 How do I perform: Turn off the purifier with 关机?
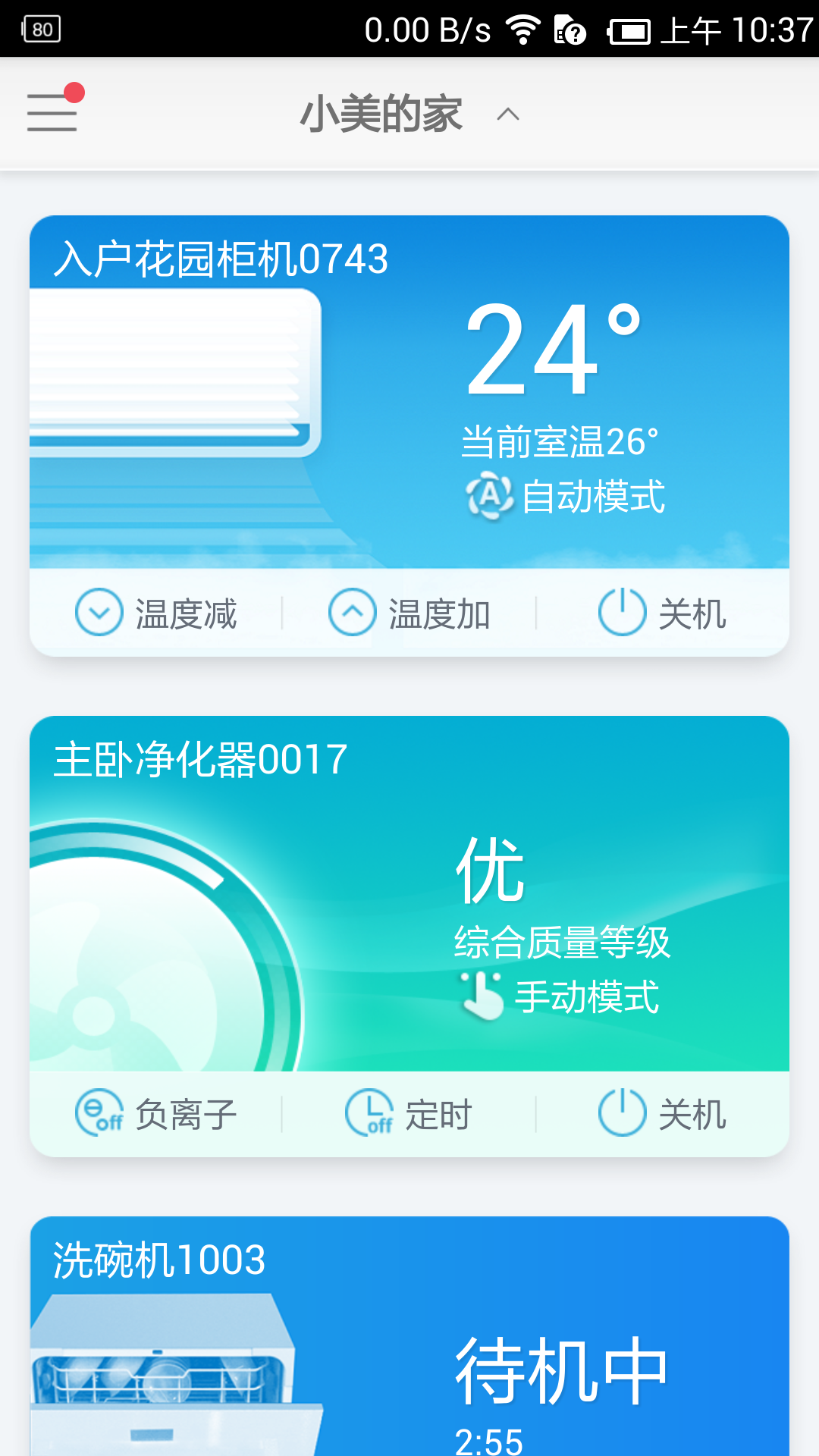[662, 1114]
